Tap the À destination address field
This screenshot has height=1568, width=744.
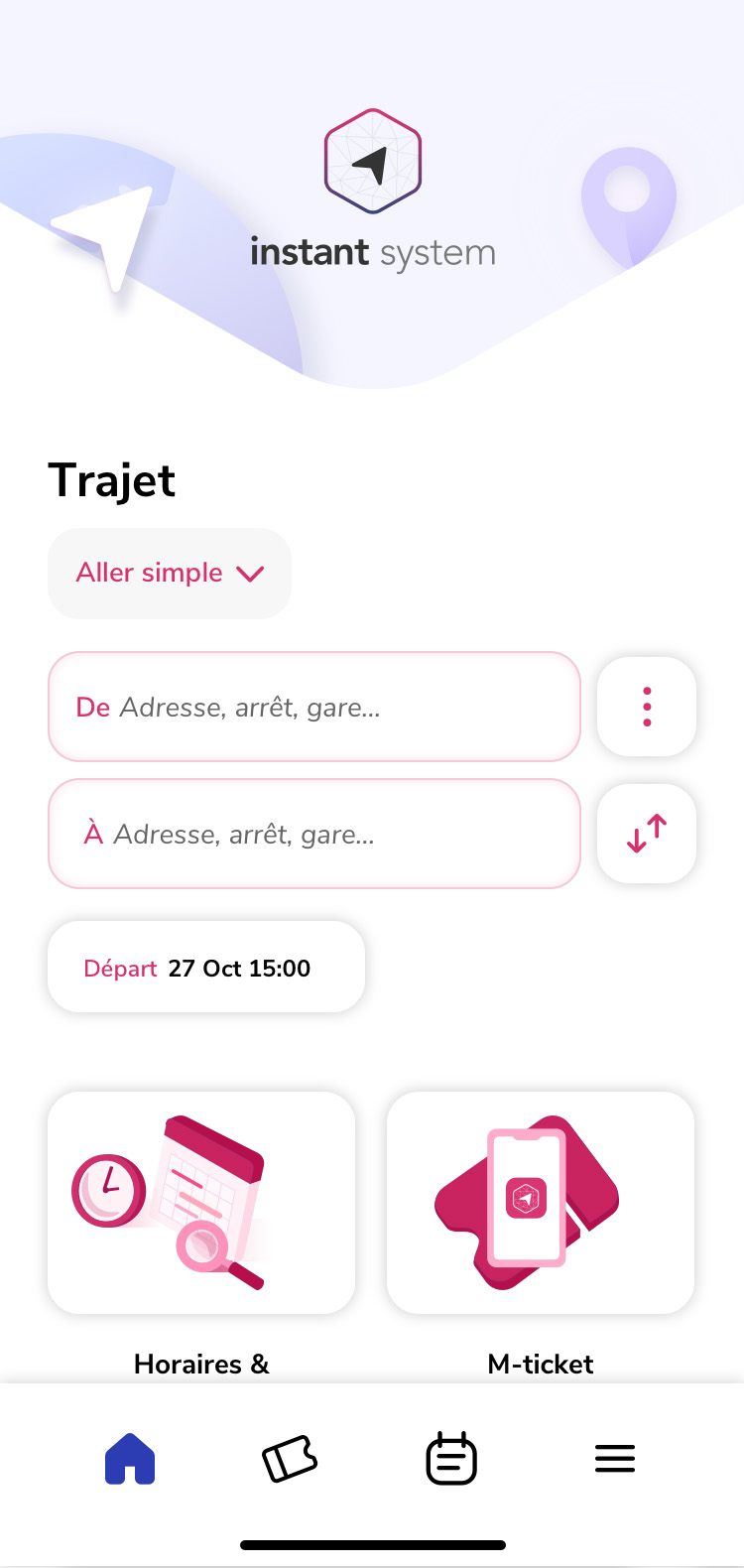(x=313, y=834)
